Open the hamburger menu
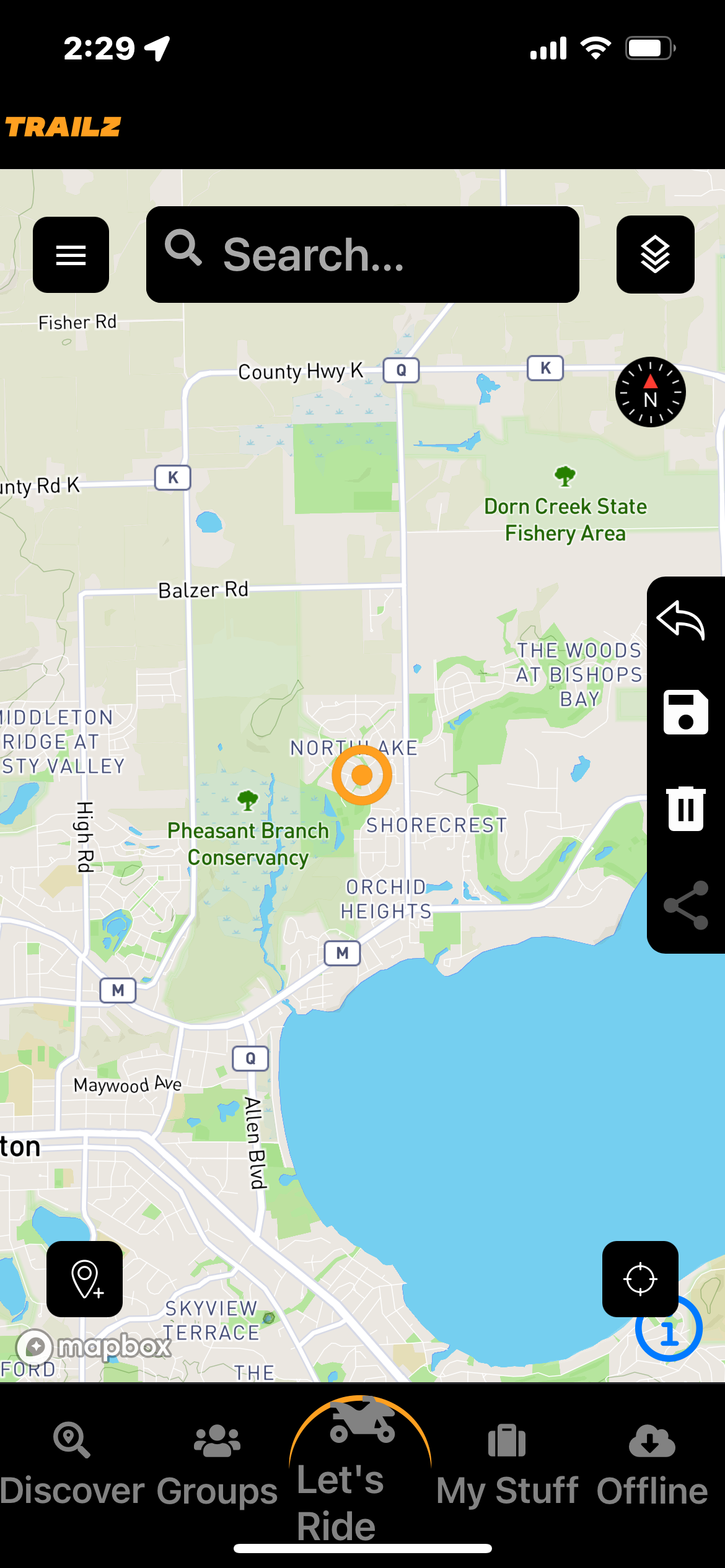The height and width of the screenshot is (1568, 725). (71, 255)
